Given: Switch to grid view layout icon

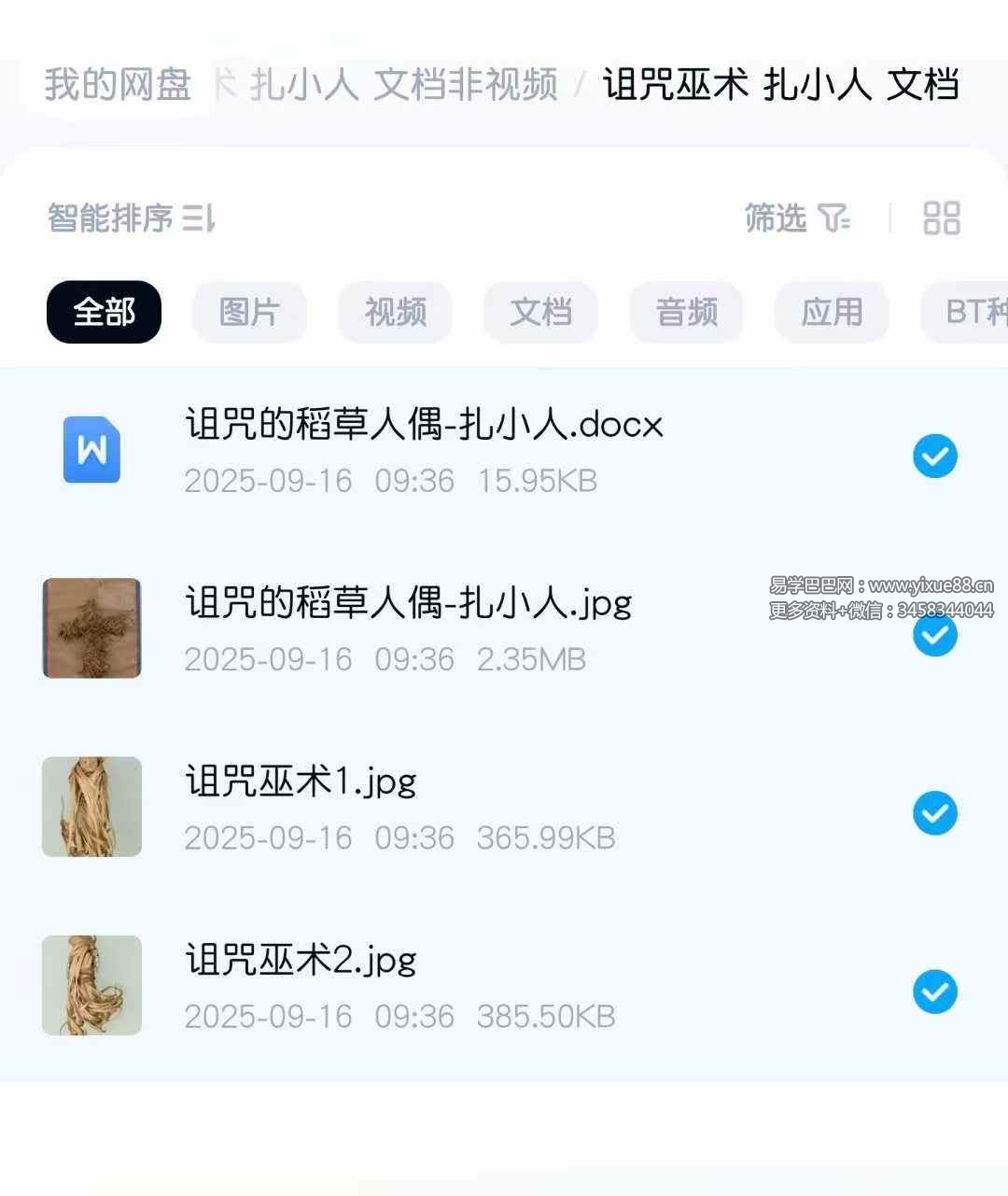Looking at the screenshot, I should 943,218.
